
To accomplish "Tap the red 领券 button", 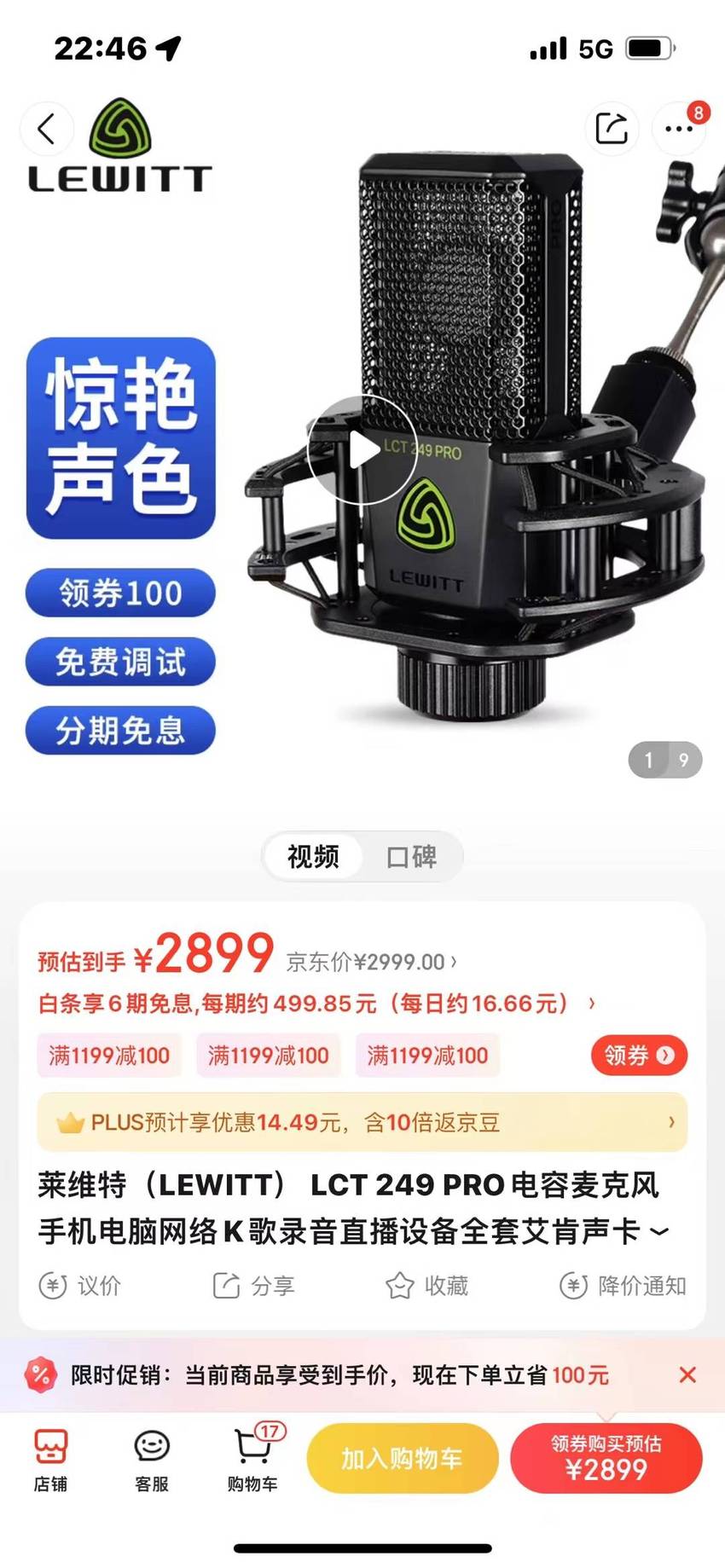I will click(639, 1056).
